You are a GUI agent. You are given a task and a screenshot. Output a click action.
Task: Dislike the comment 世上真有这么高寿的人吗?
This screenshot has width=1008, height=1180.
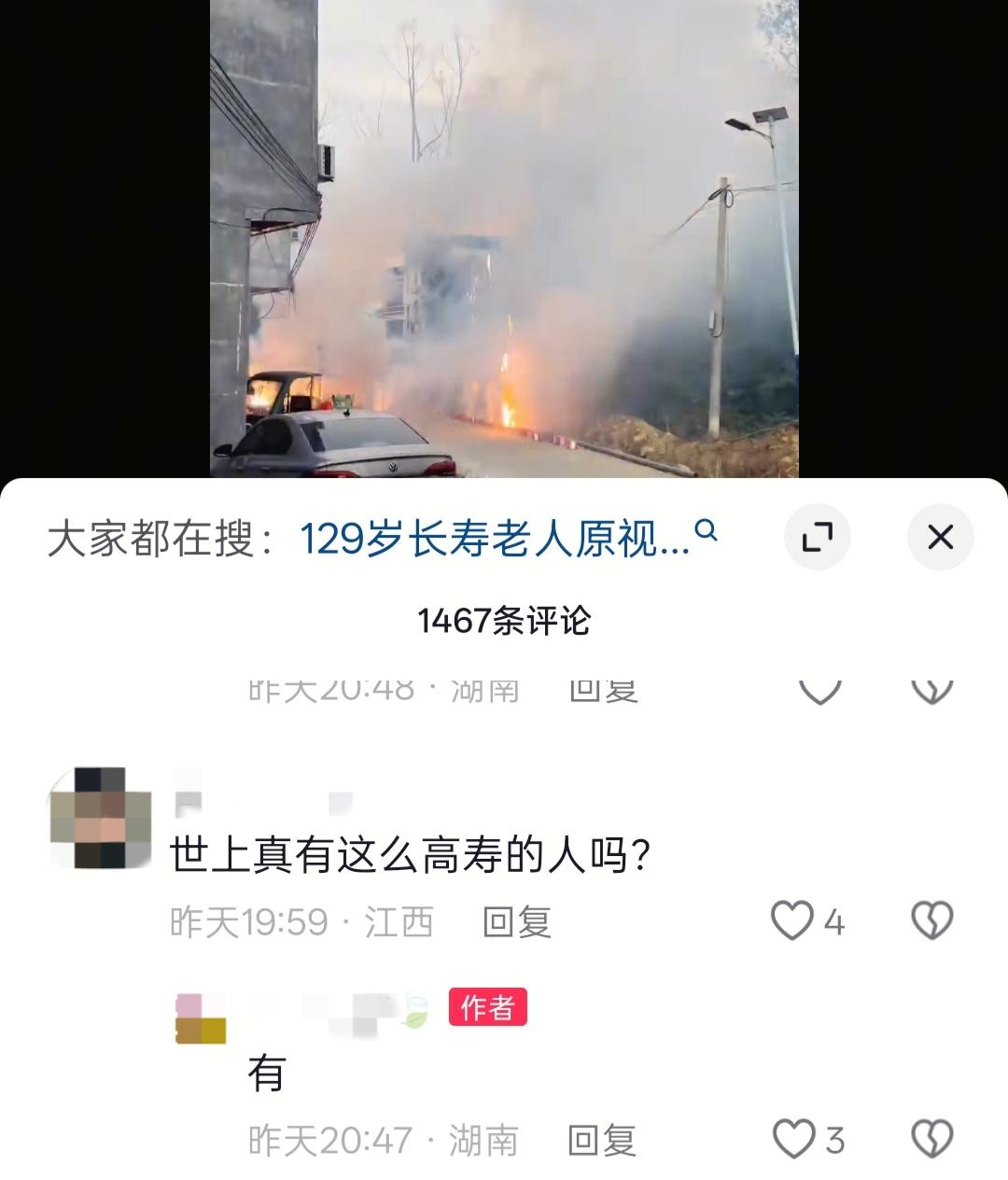(x=931, y=921)
